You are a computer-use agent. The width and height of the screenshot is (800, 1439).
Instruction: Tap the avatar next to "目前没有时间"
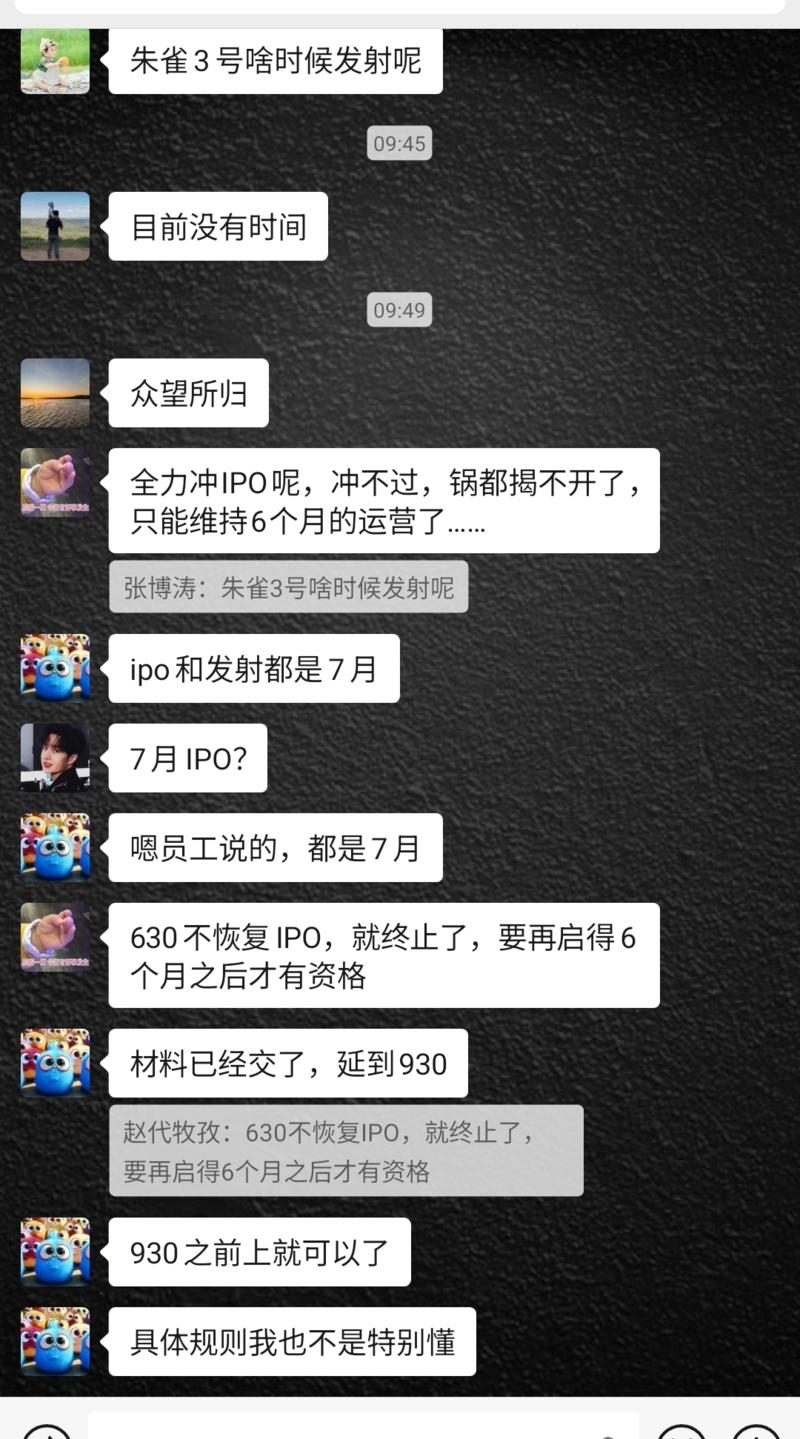[55, 226]
